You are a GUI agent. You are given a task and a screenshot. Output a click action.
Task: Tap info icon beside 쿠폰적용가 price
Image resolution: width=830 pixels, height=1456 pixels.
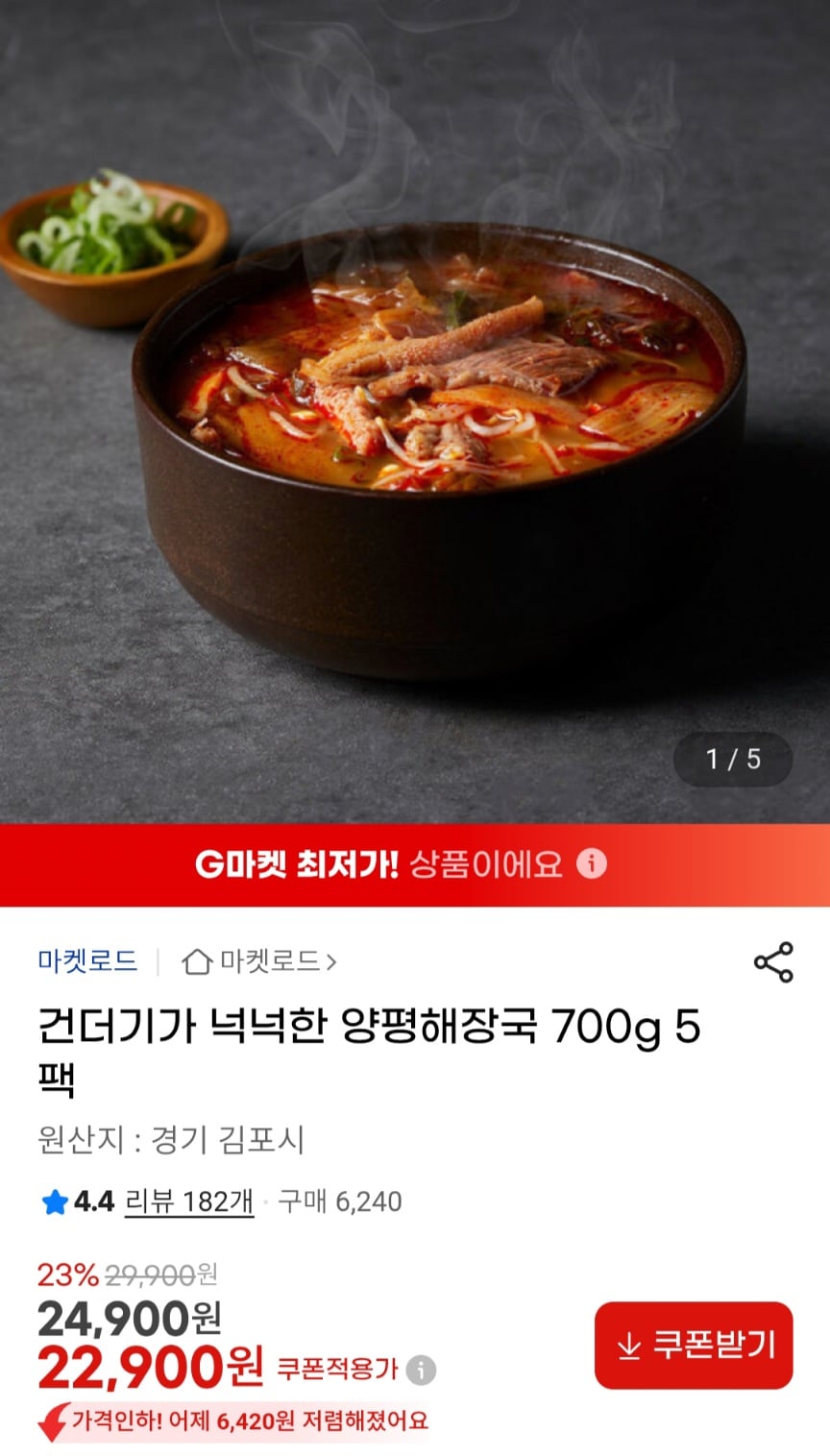click(420, 1371)
